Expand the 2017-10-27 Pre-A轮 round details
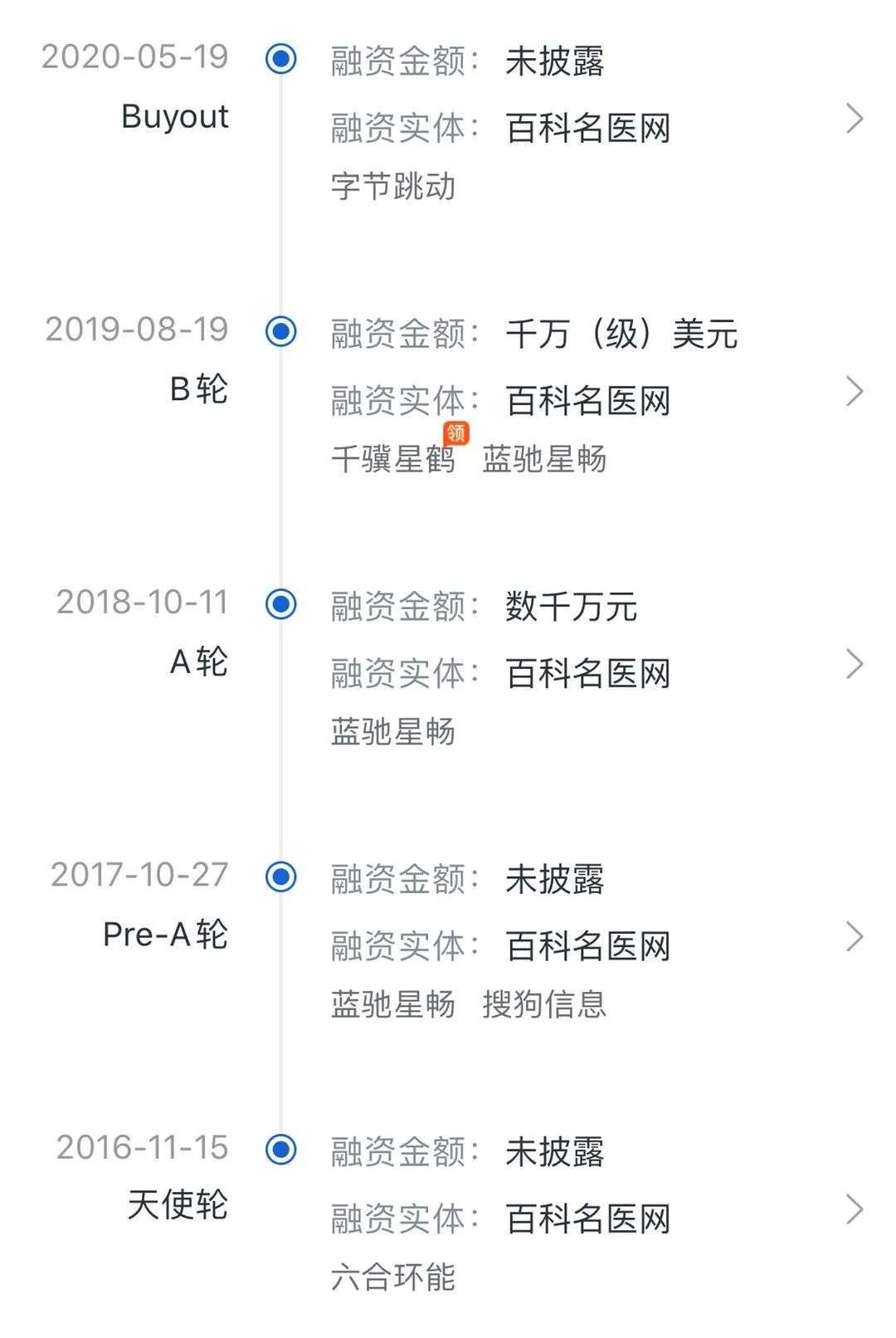This screenshot has width=896, height=1338. (855, 937)
